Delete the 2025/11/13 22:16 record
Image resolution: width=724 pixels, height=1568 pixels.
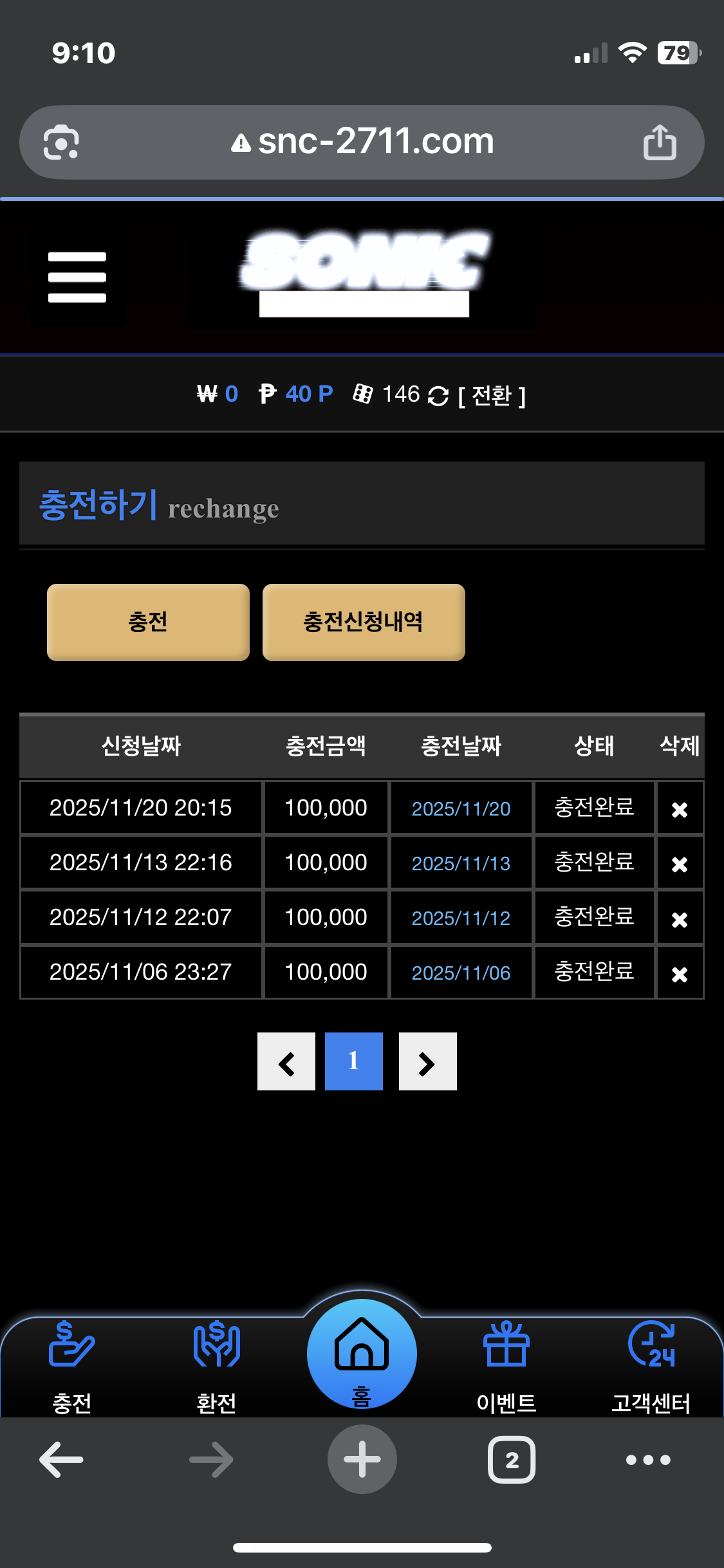click(x=680, y=864)
